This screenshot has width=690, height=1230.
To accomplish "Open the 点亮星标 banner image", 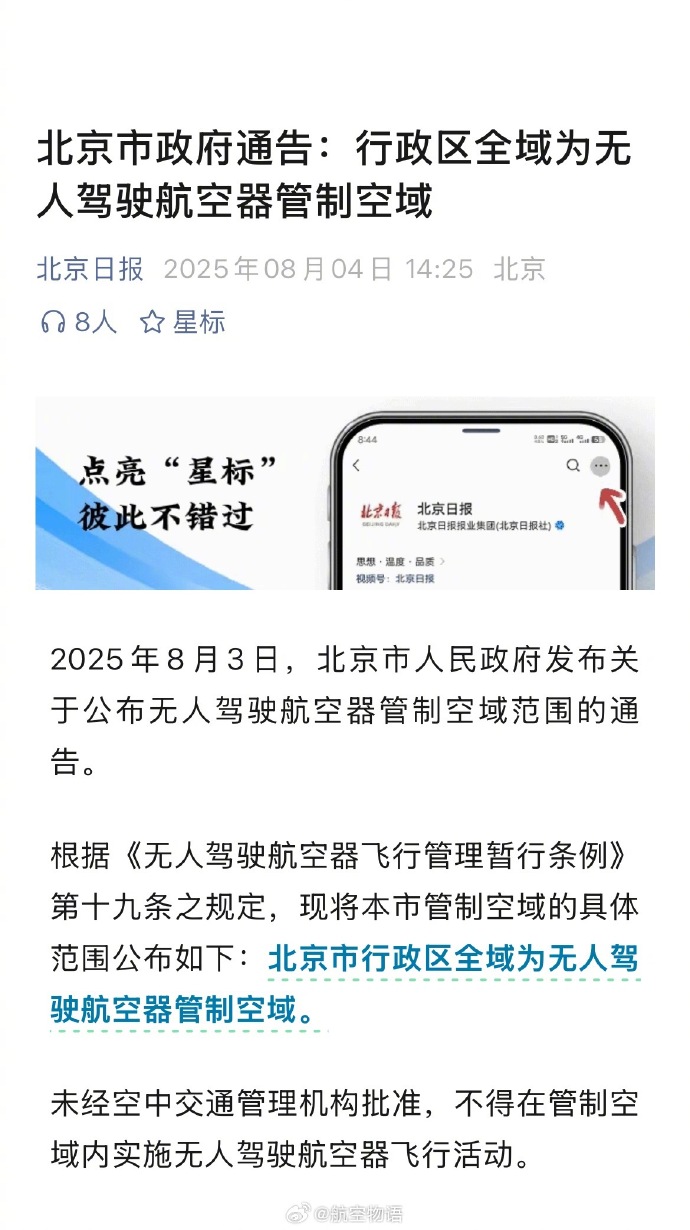I will point(345,493).
